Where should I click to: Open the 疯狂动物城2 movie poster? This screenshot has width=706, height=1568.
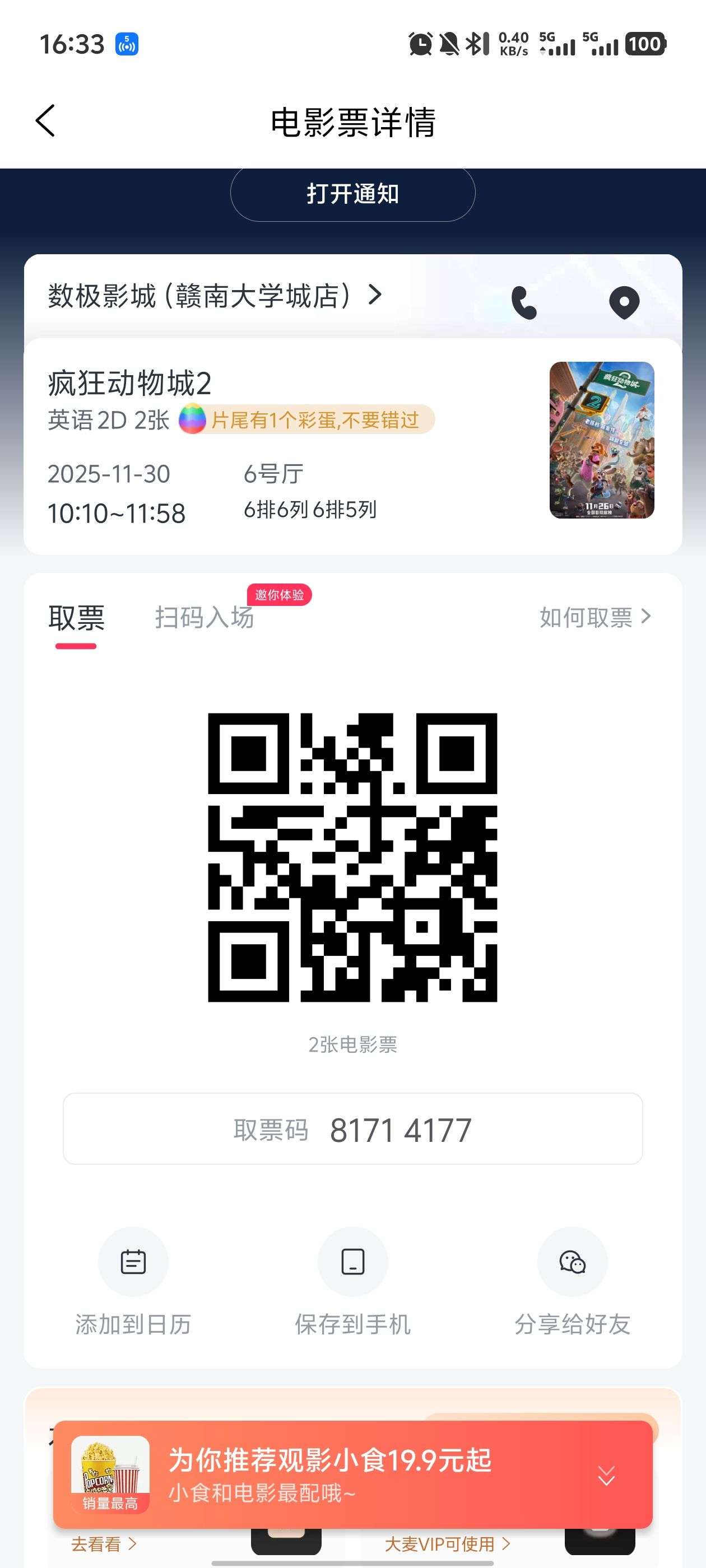[x=601, y=440]
